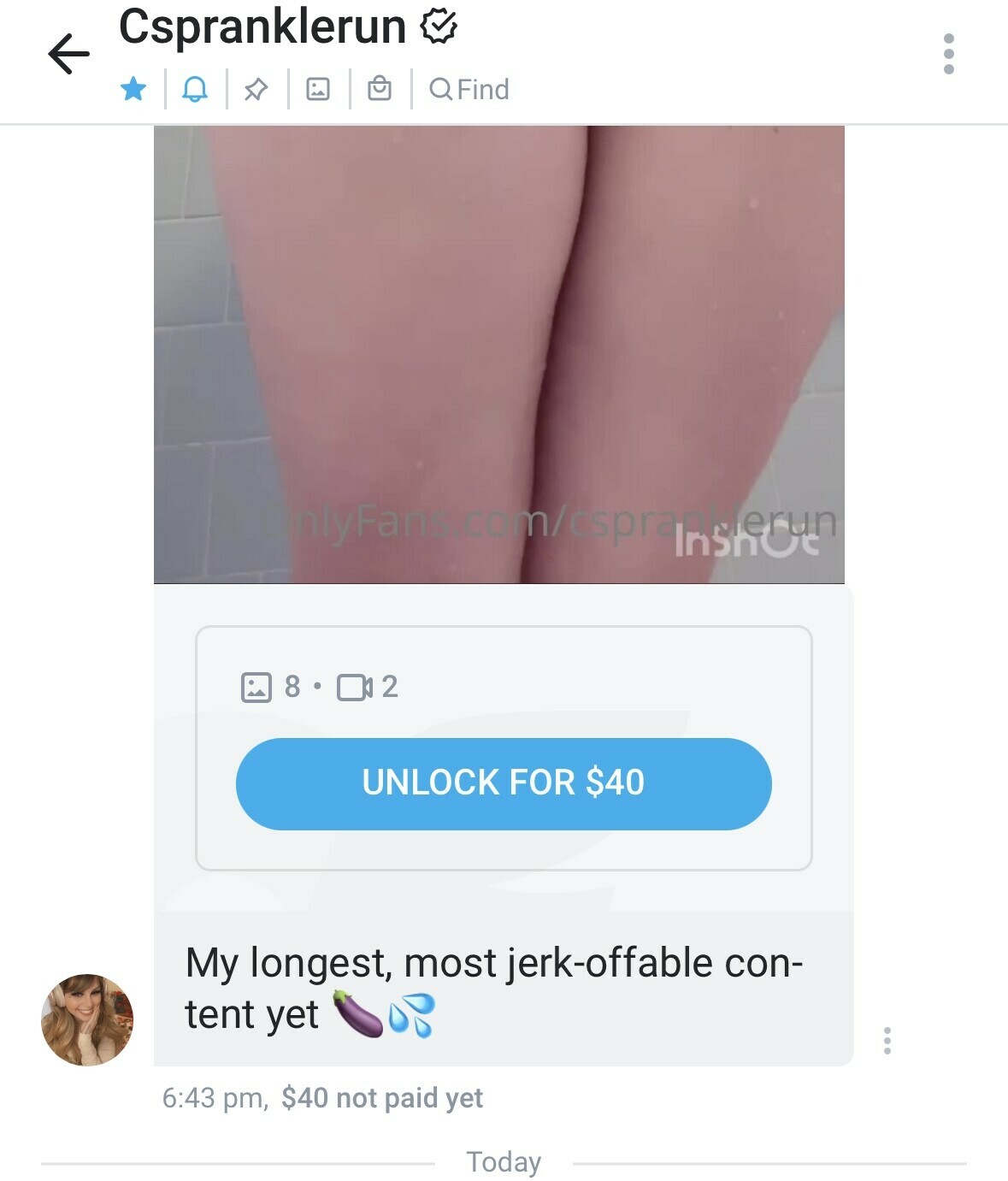Open the shopping bag purchases icon
The width and height of the screenshot is (1008, 1181).
coord(380,89)
